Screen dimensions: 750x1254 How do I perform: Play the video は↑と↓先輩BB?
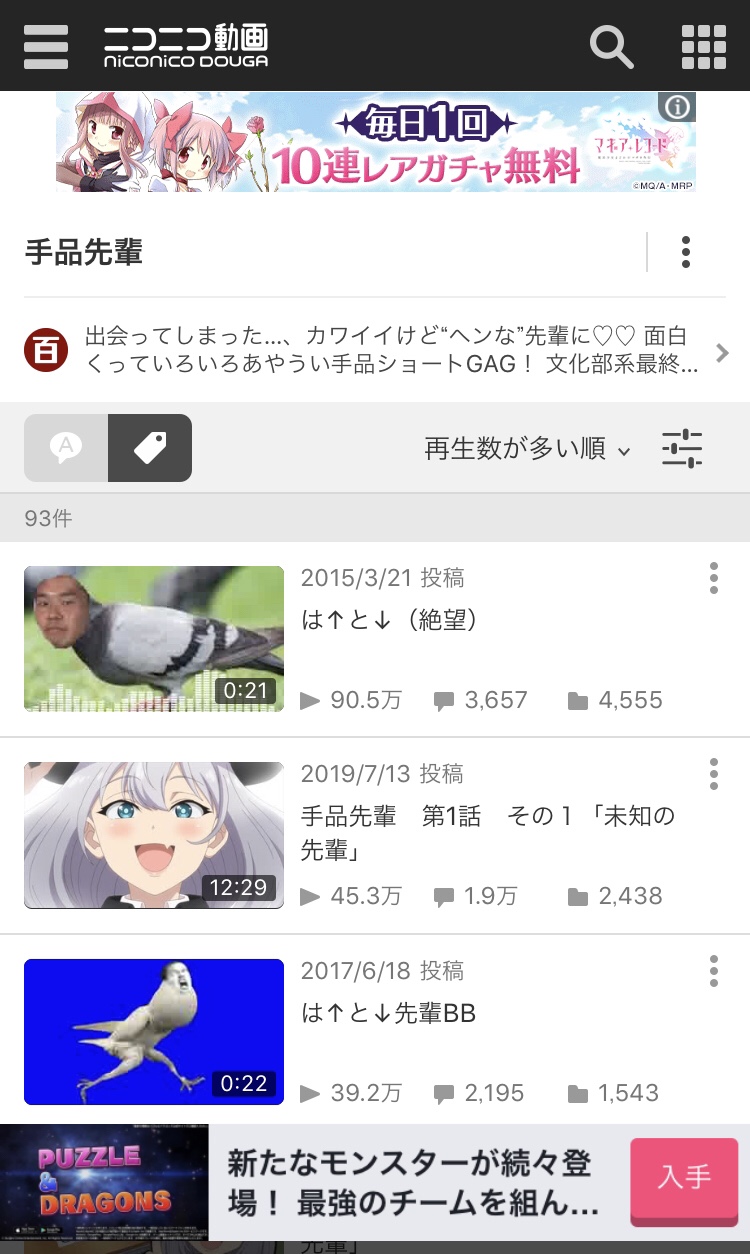(154, 1032)
